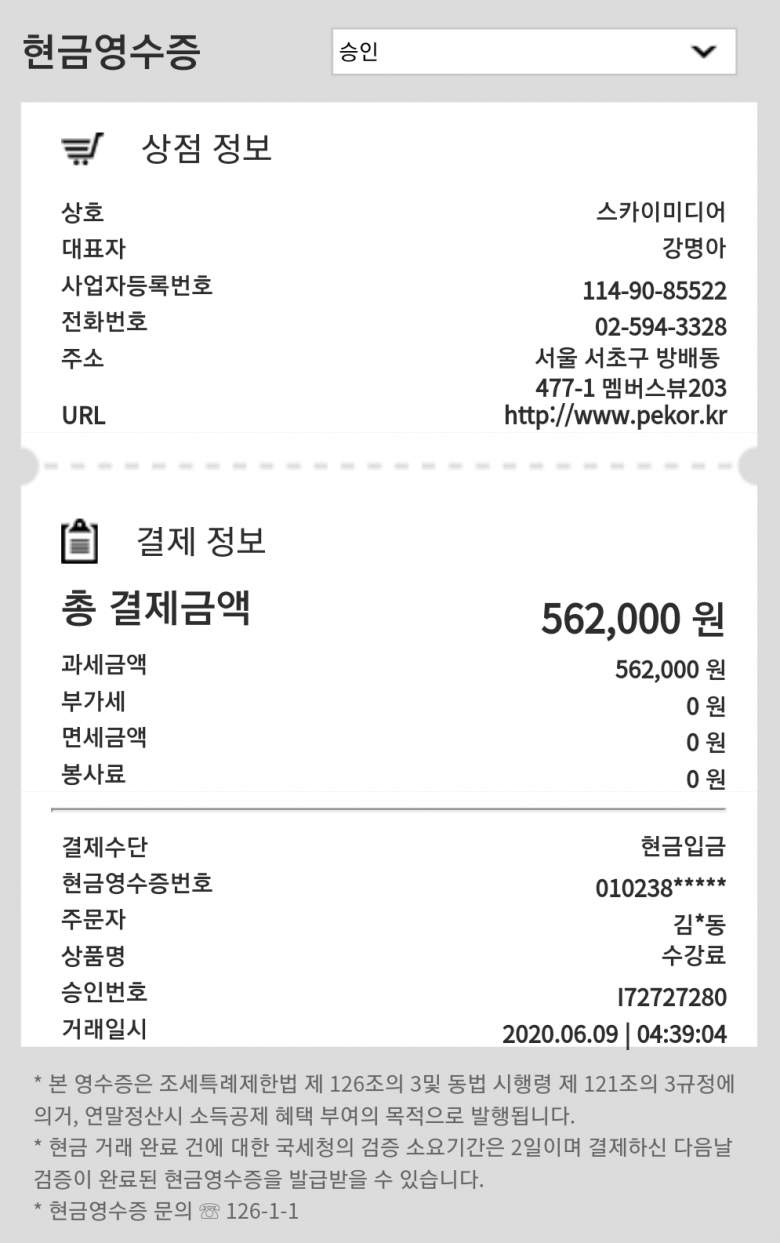The width and height of the screenshot is (780, 1243).
Task: Expand the 승인 status dropdown
Action: coord(534,52)
